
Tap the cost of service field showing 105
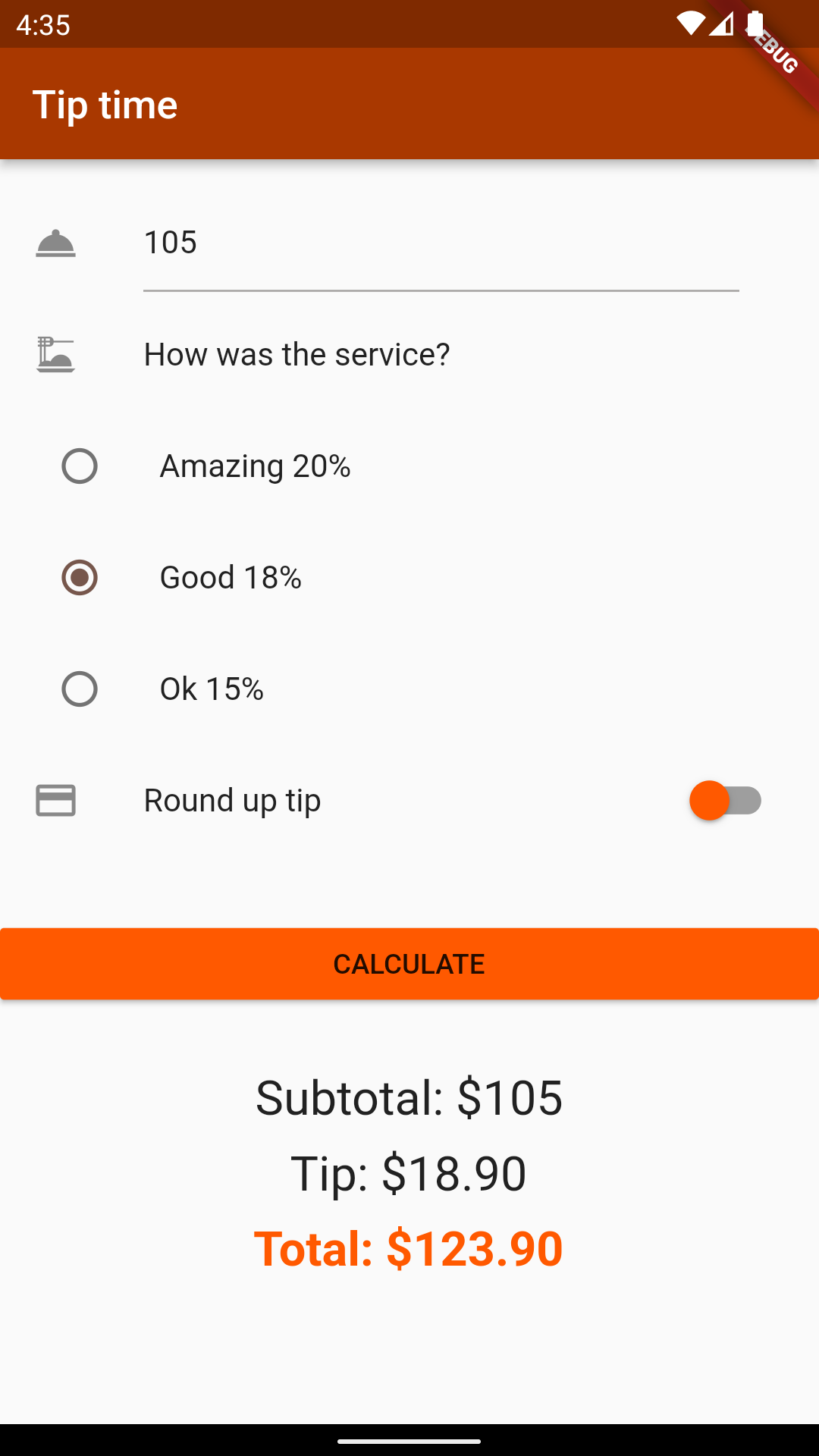click(441, 244)
